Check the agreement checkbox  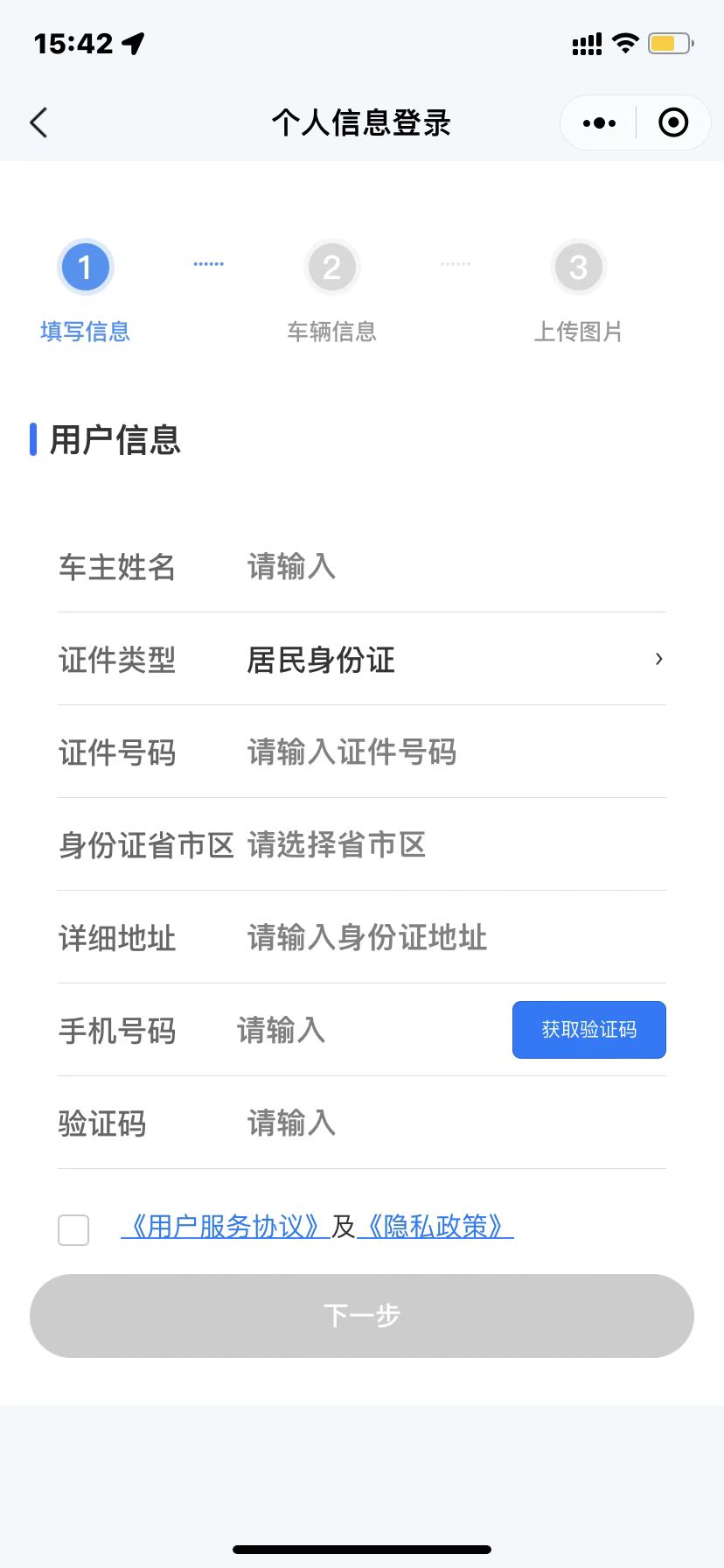tap(73, 1229)
